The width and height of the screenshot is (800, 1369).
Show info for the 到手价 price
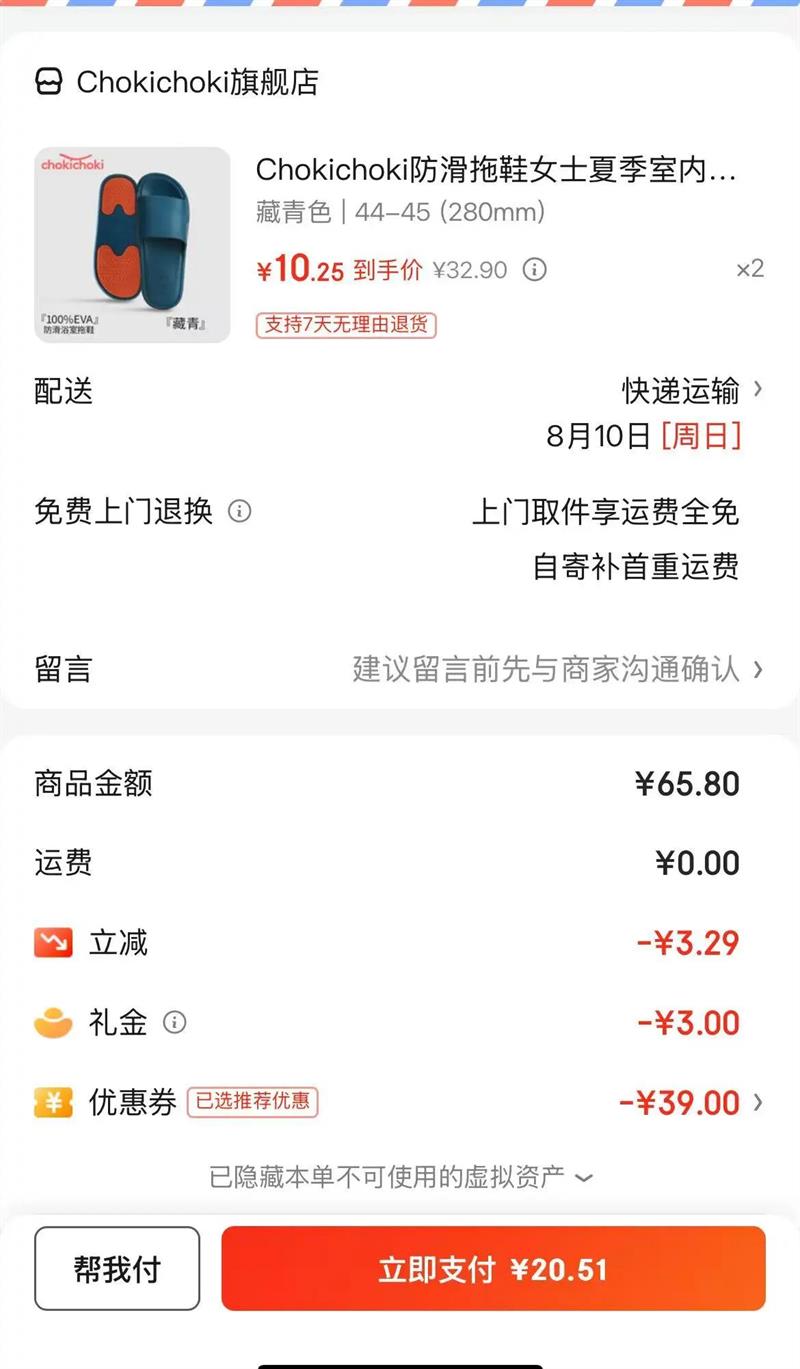(x=536, y=270)
